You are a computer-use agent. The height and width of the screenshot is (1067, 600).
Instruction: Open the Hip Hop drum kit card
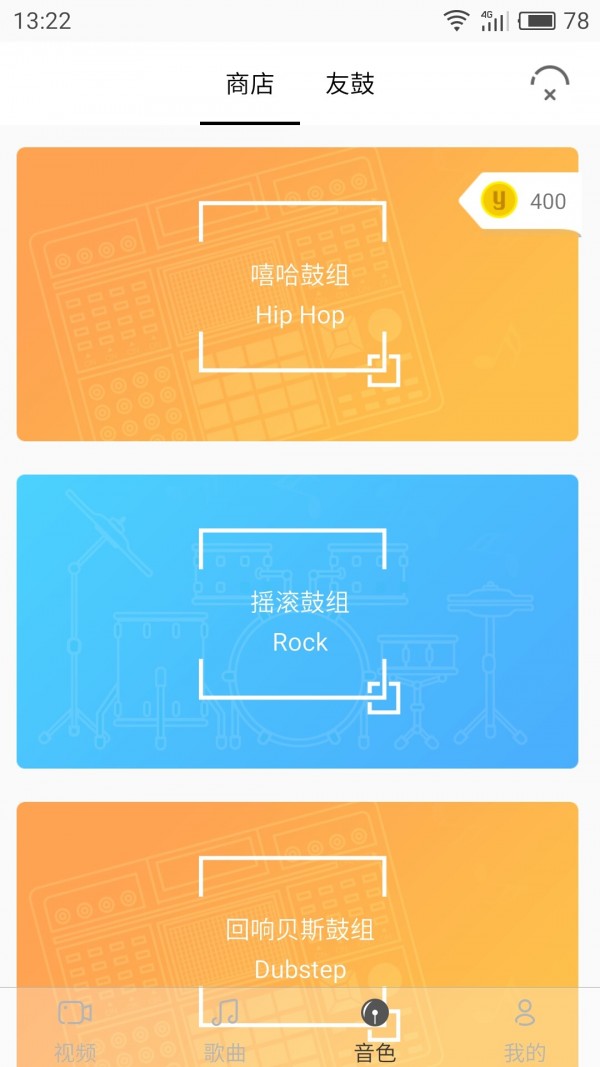[x=297, y=294]
